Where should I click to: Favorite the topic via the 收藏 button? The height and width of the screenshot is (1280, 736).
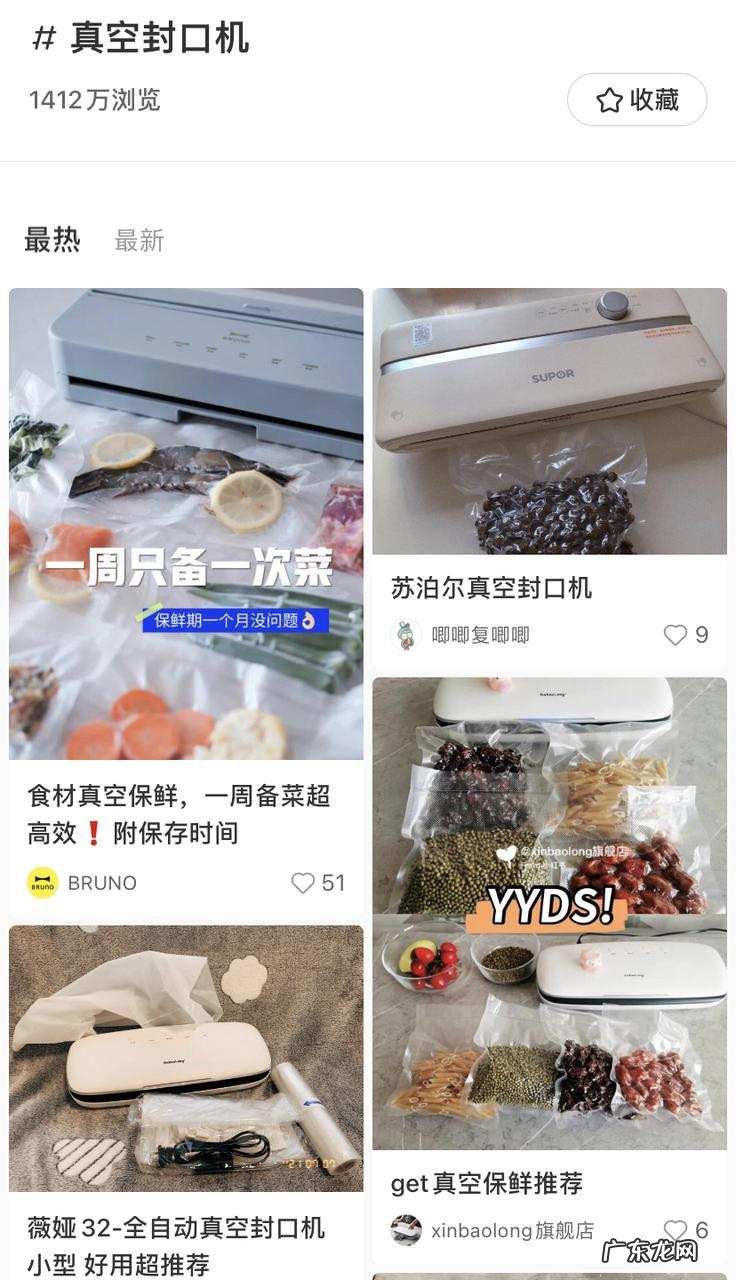pos(638,99)
